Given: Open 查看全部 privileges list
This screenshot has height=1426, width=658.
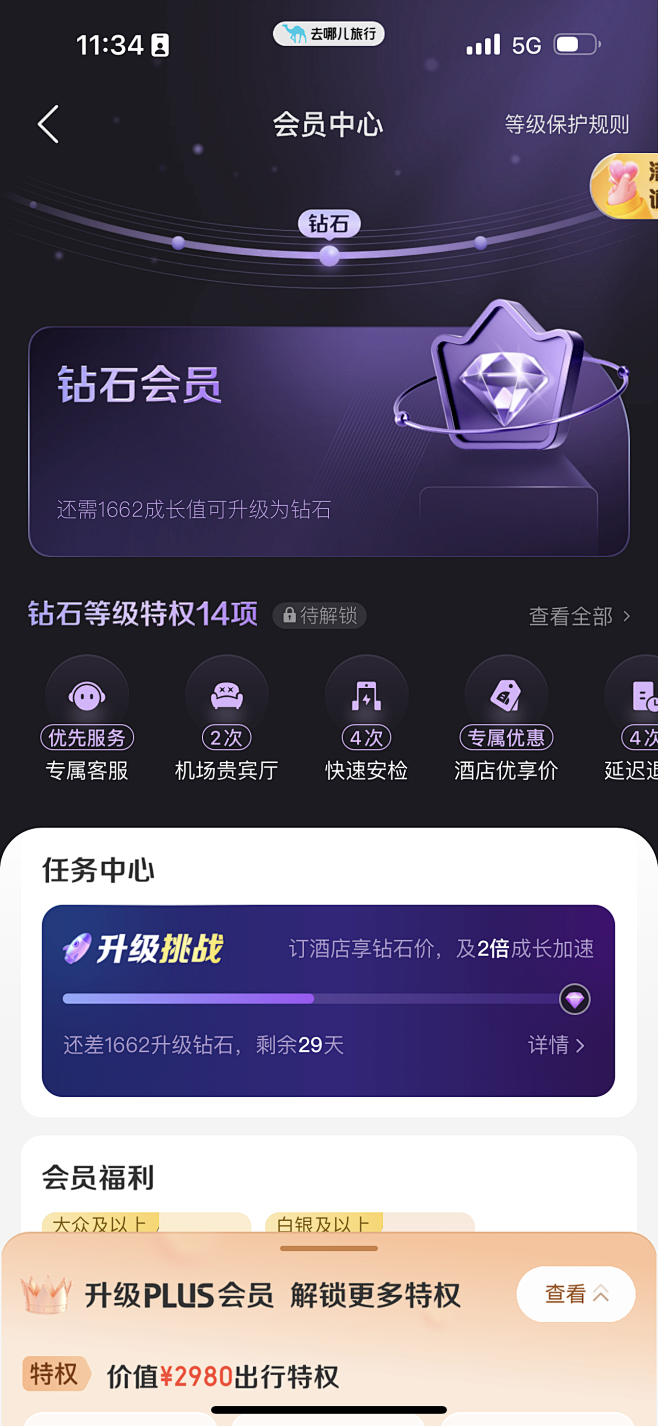Looking at the screenshot, I should [x=579, y=617].
